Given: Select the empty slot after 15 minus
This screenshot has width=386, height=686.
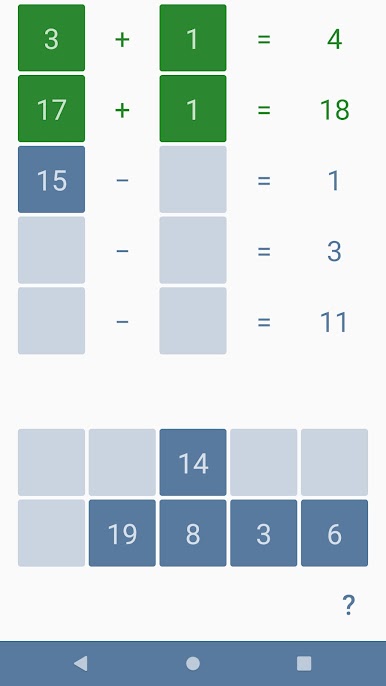Looking at the screenshot, I should [193, 179].
